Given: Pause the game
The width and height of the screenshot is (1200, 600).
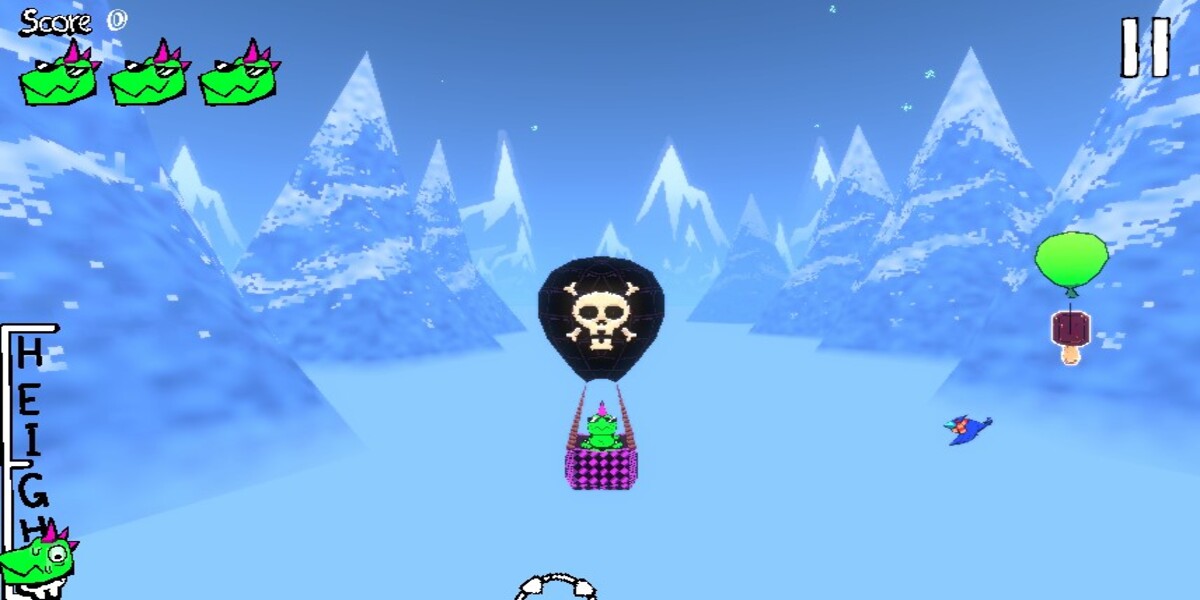Looking at the screenshot, I should point(1145,47).
